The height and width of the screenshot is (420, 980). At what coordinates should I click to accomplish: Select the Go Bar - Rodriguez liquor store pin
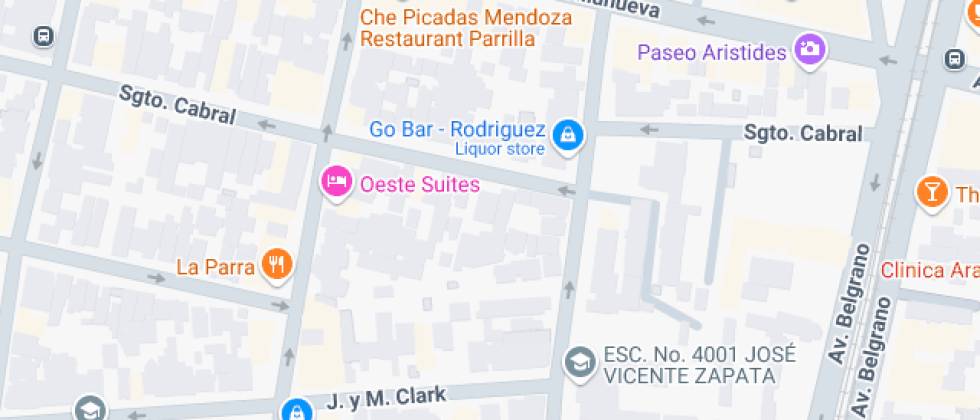(x=568, y=133)
